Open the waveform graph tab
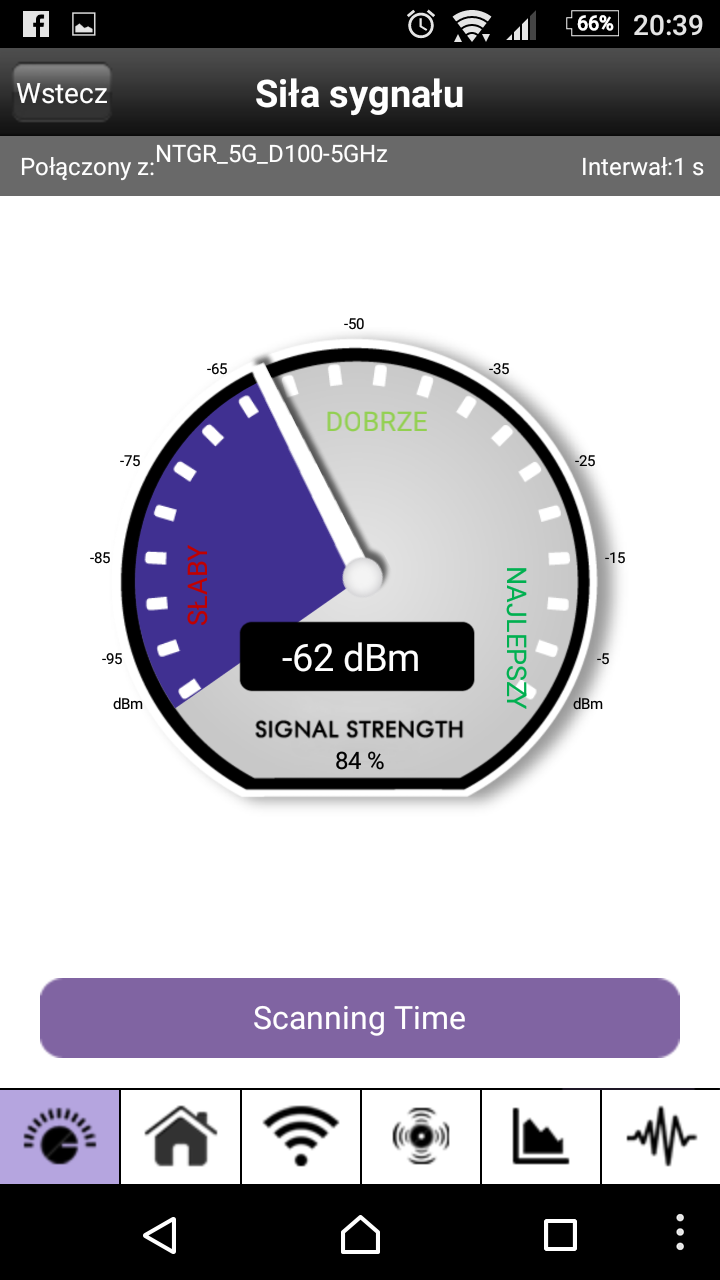The image size is (720, 1280). (x=660, y=1137)
